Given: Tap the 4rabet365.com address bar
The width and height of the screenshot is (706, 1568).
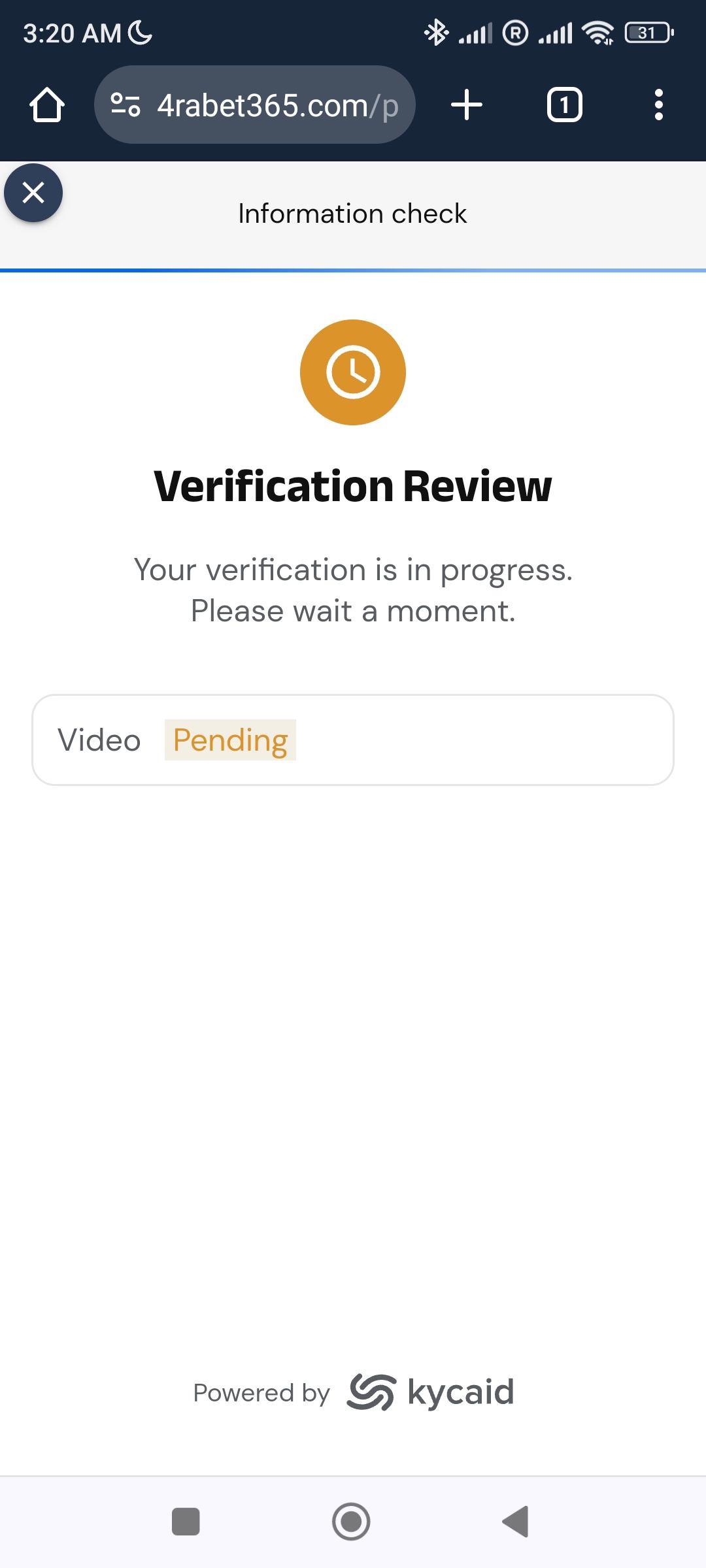Looking at the screenshot, I should pos(275,105).
